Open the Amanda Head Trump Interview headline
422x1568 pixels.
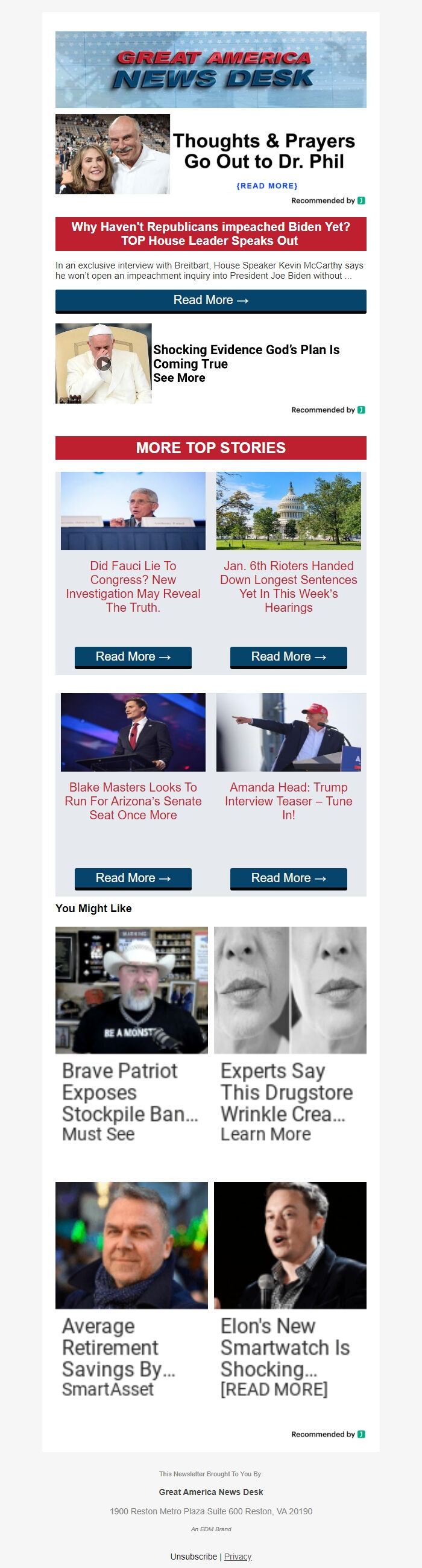coord(288,801)
